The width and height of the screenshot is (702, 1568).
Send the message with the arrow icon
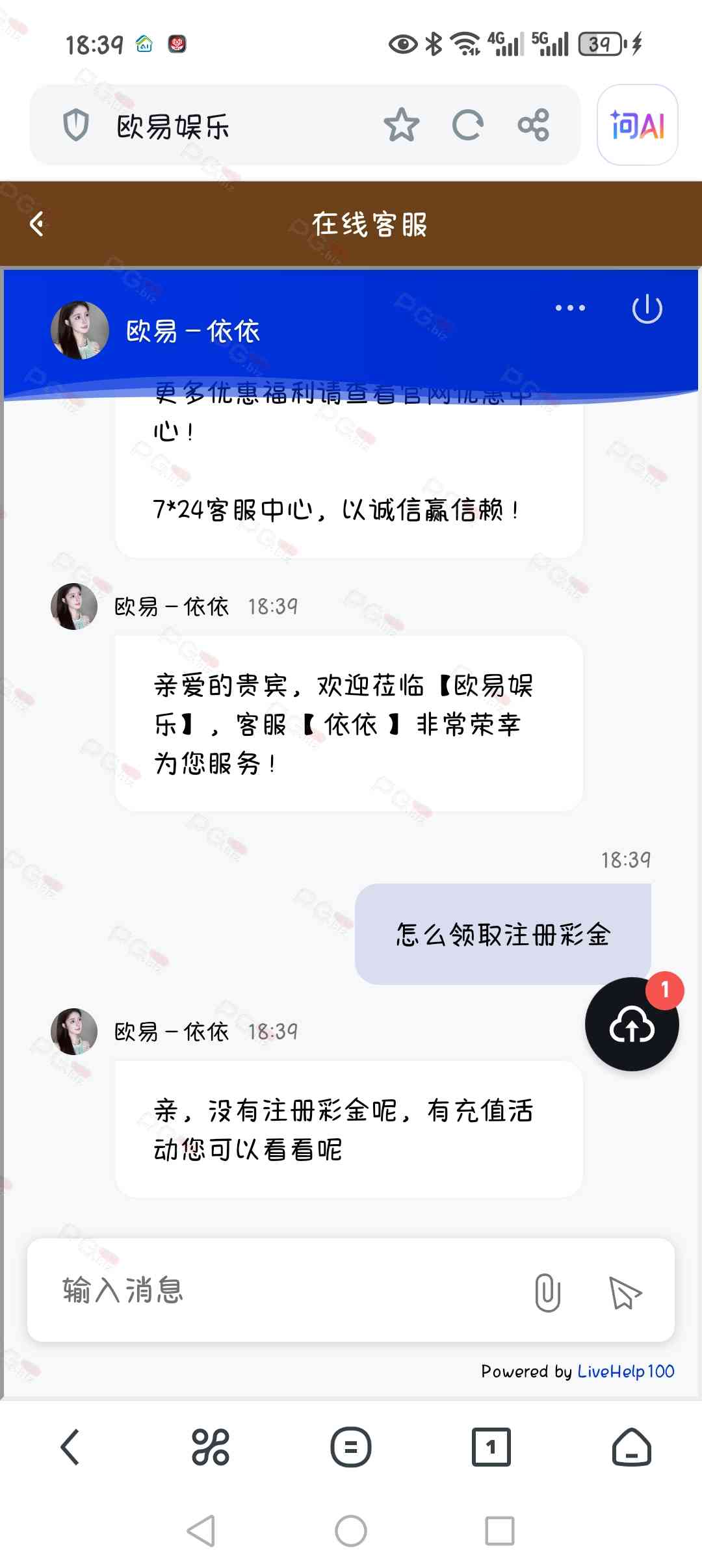pos(624,1292)
